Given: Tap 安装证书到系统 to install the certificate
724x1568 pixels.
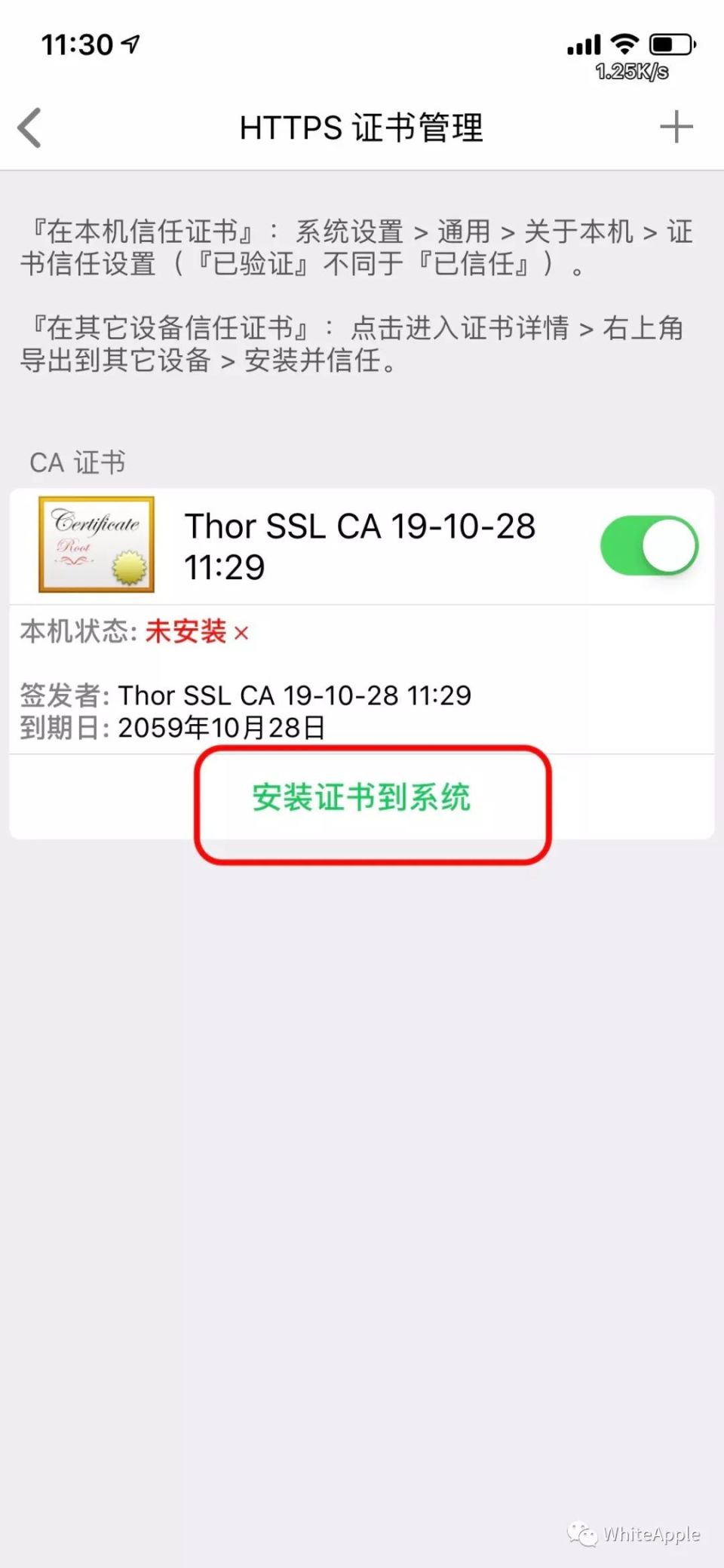Looking at the screenshot, I should tap(361, 798).
